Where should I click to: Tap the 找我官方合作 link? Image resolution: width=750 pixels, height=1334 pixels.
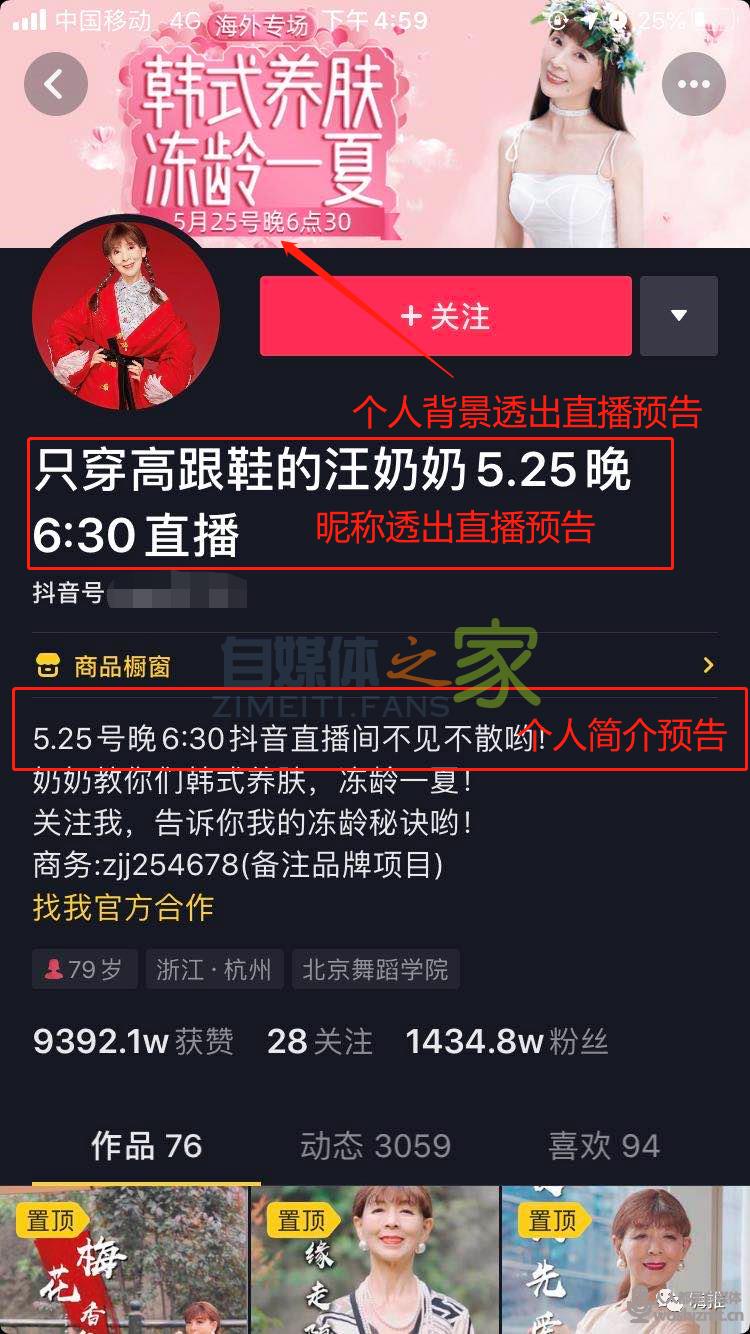click(123, 907)
